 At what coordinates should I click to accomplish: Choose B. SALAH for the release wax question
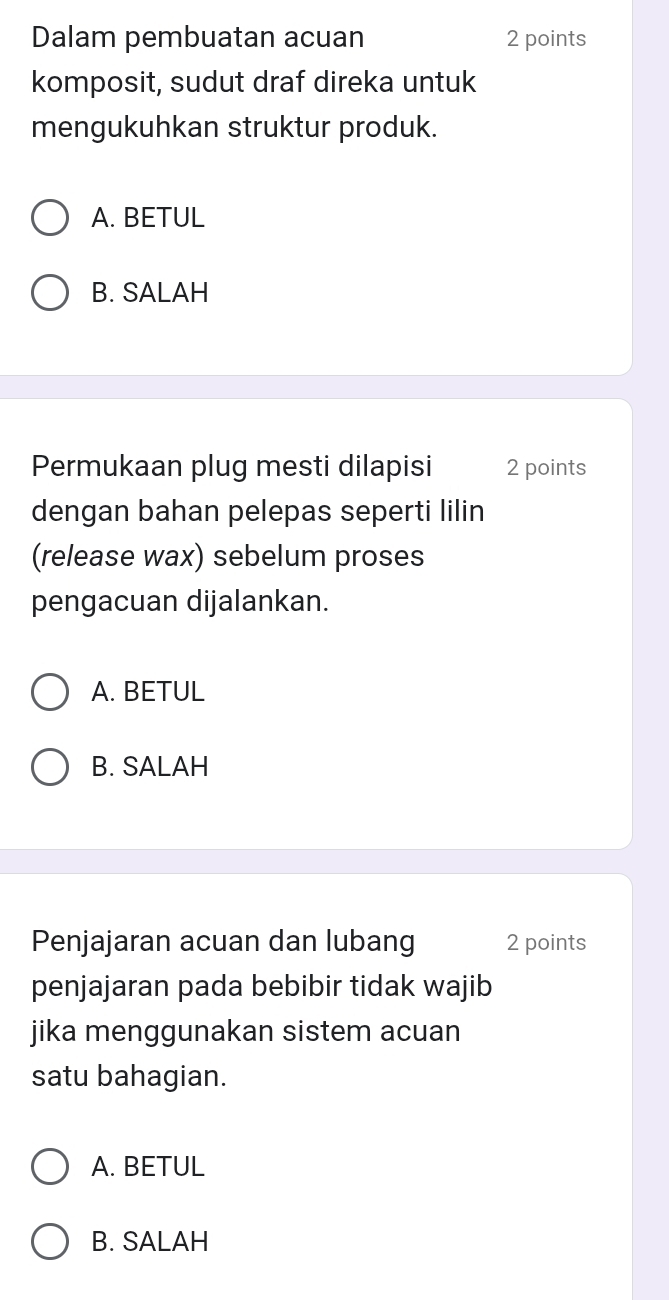coord(50,767)
